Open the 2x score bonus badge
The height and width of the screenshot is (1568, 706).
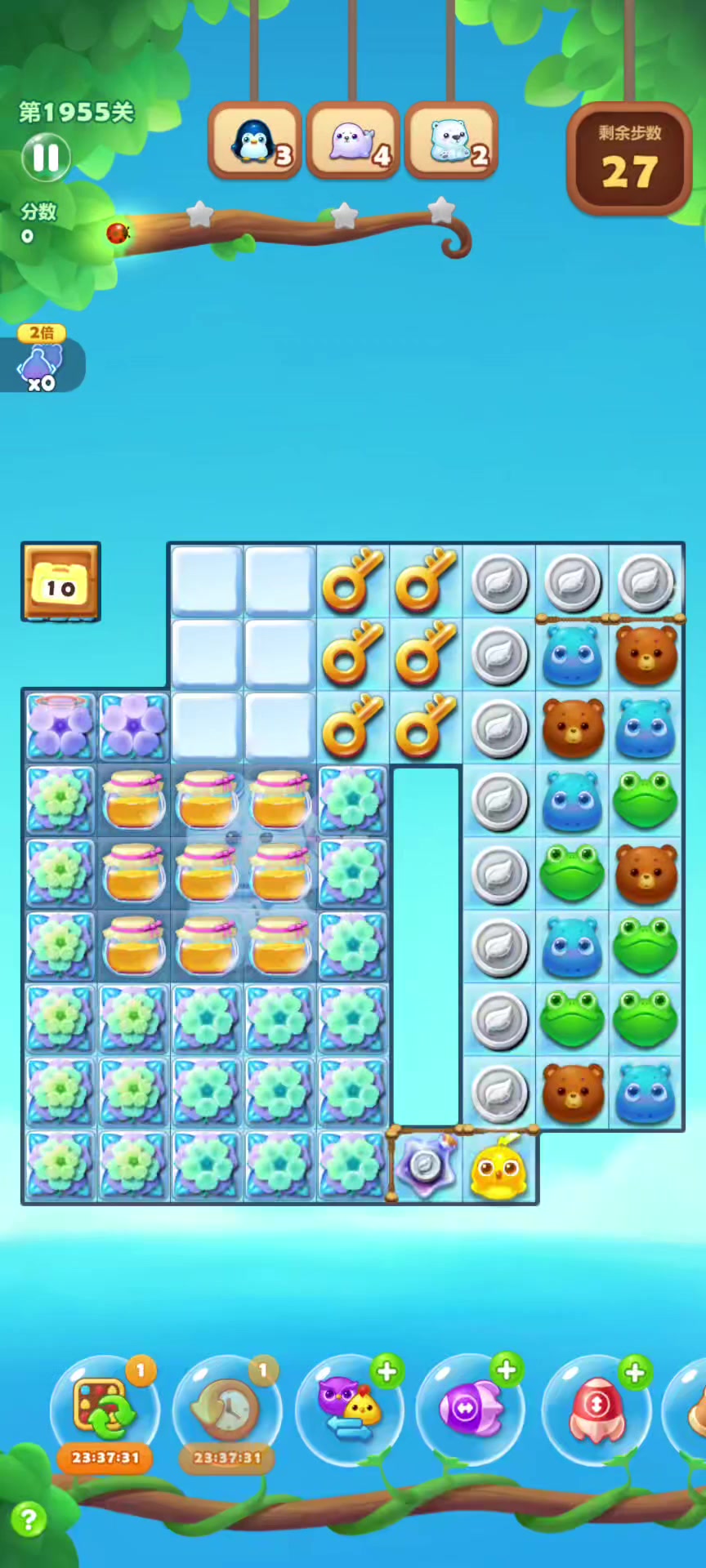(x=41, y=359)
